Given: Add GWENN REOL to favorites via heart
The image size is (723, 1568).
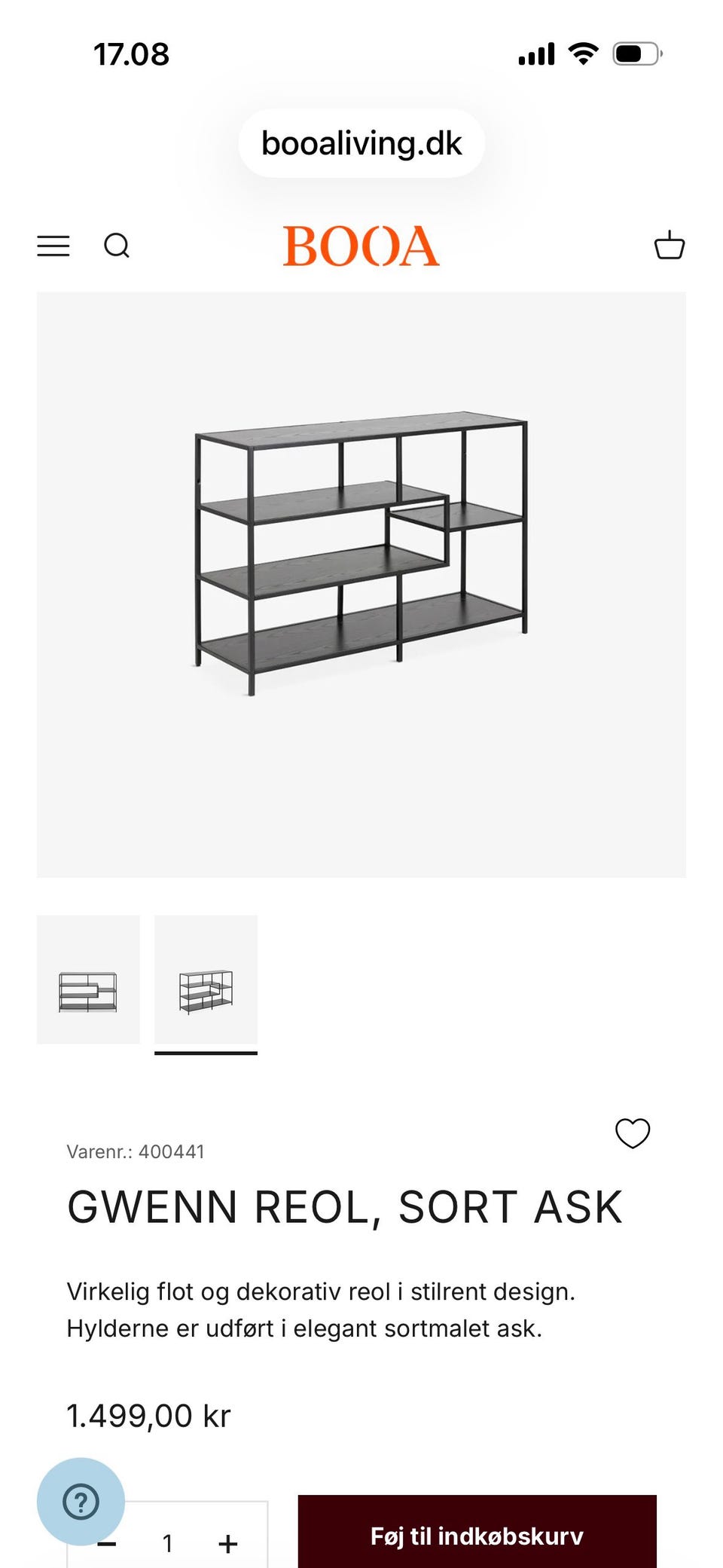Looking at the screenshot, I should tap(633, 1133).
